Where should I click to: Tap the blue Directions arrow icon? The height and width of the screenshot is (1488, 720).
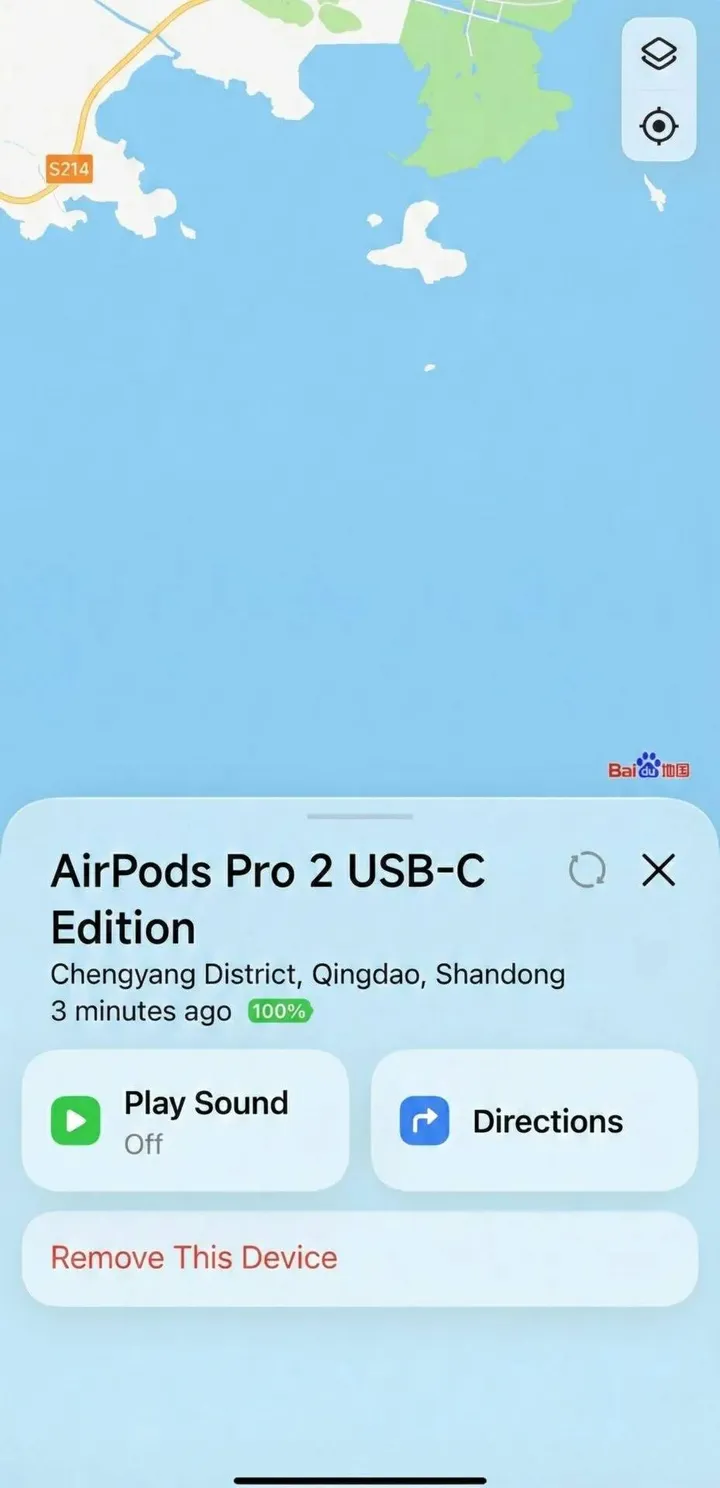pyautogui.click(x=424, y=1120)
